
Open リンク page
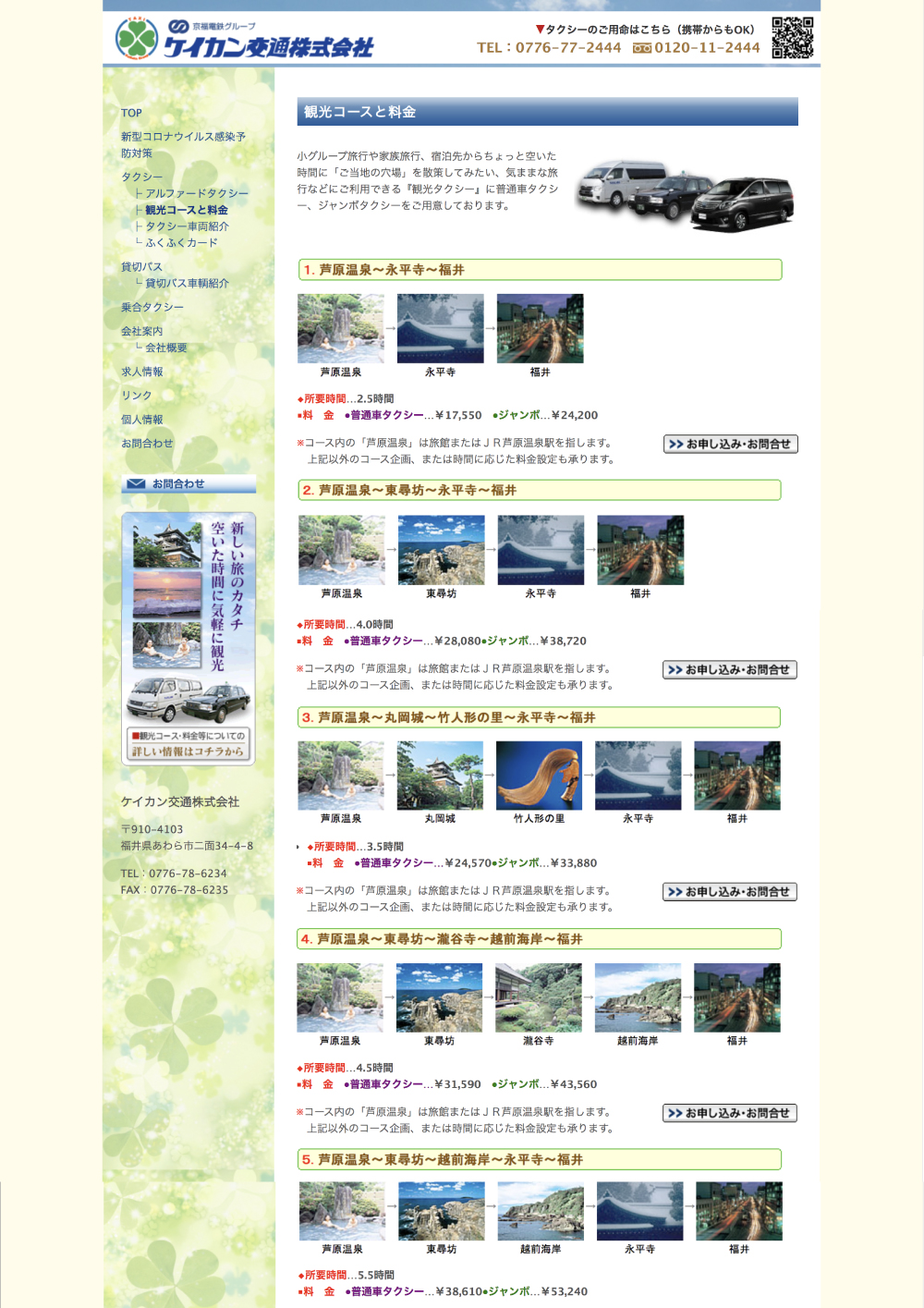click(136, 396)
